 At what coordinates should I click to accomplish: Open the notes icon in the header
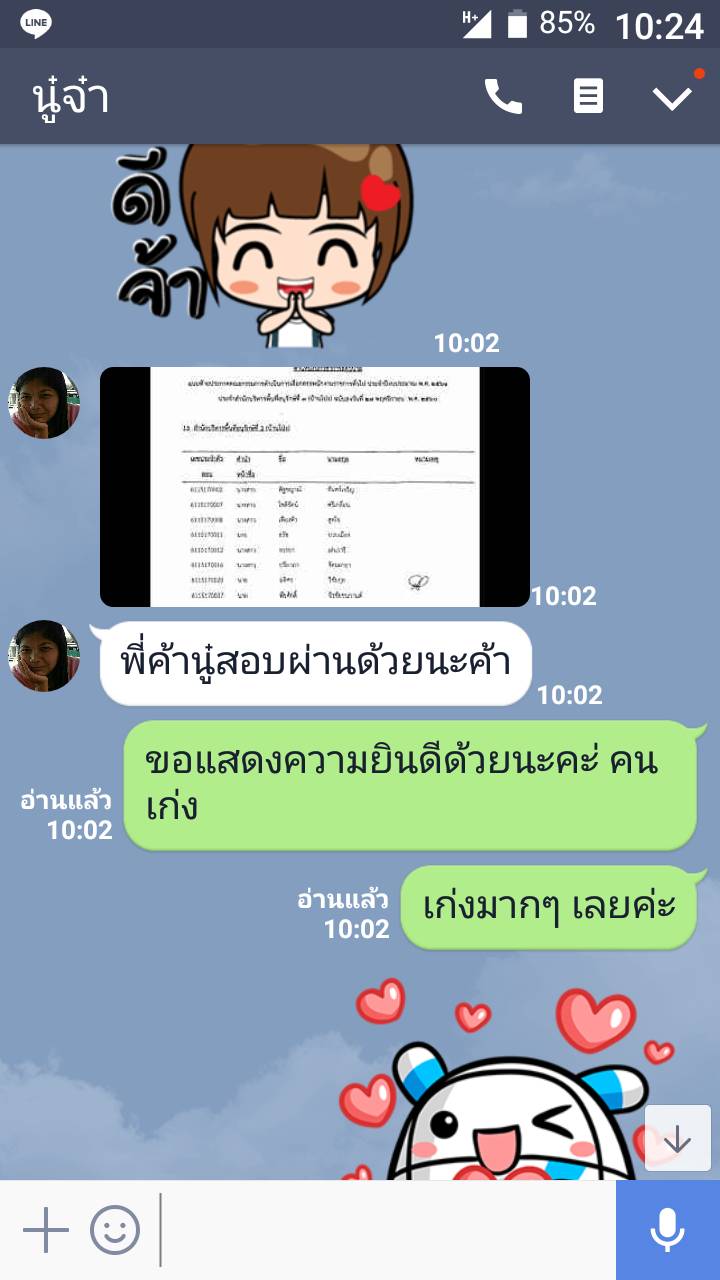click(588, 97)
